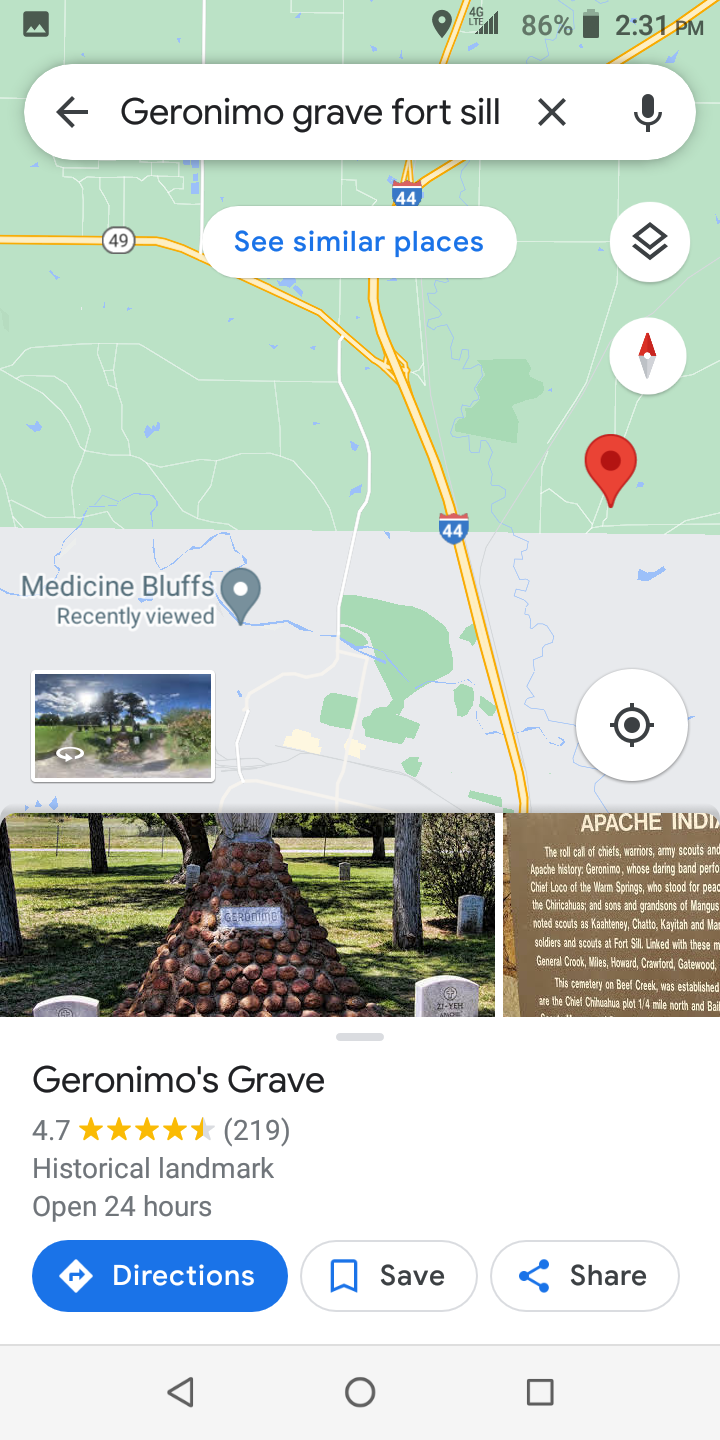Open Geronimo's Grave place details

(x=179, y=1080)
